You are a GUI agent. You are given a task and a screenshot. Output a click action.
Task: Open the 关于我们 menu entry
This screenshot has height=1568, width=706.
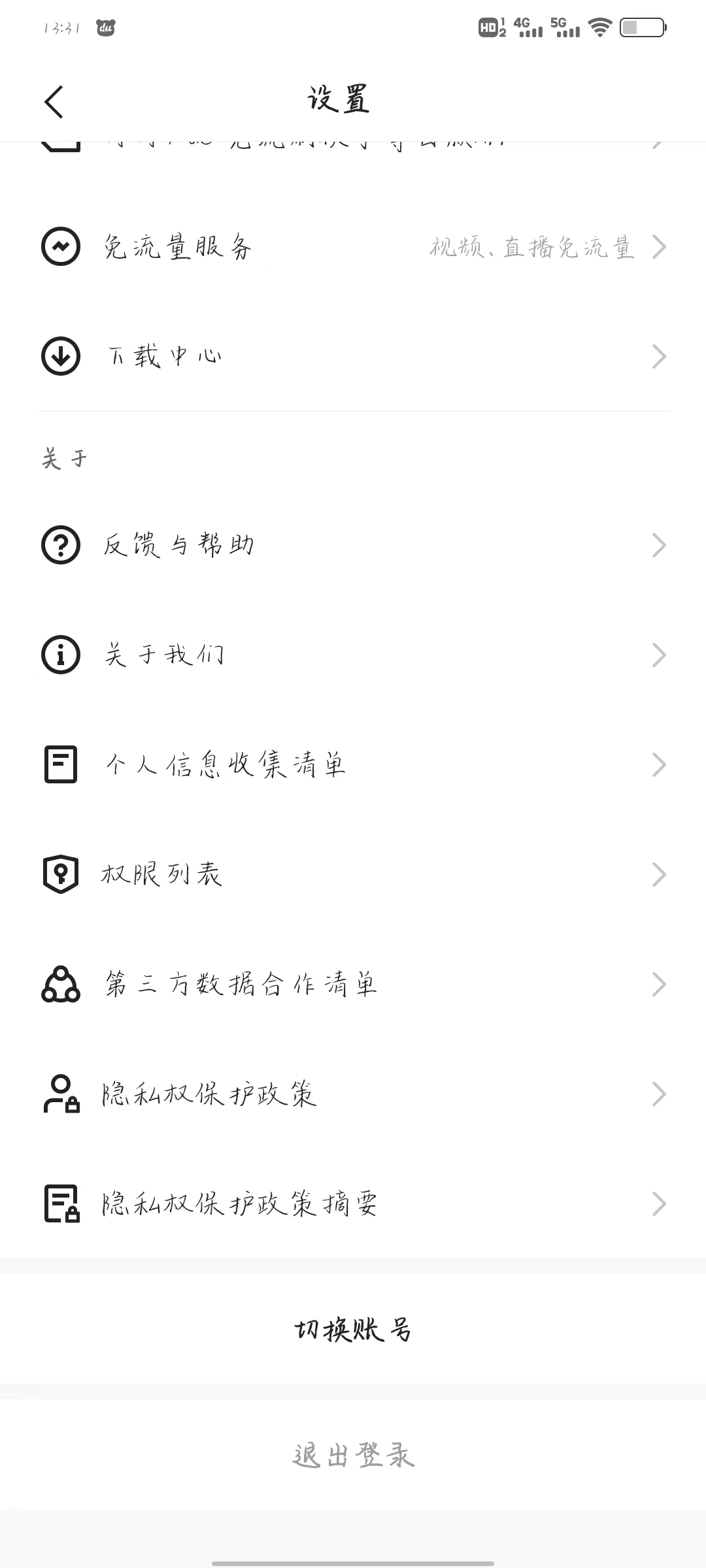(x=163, y=655)
